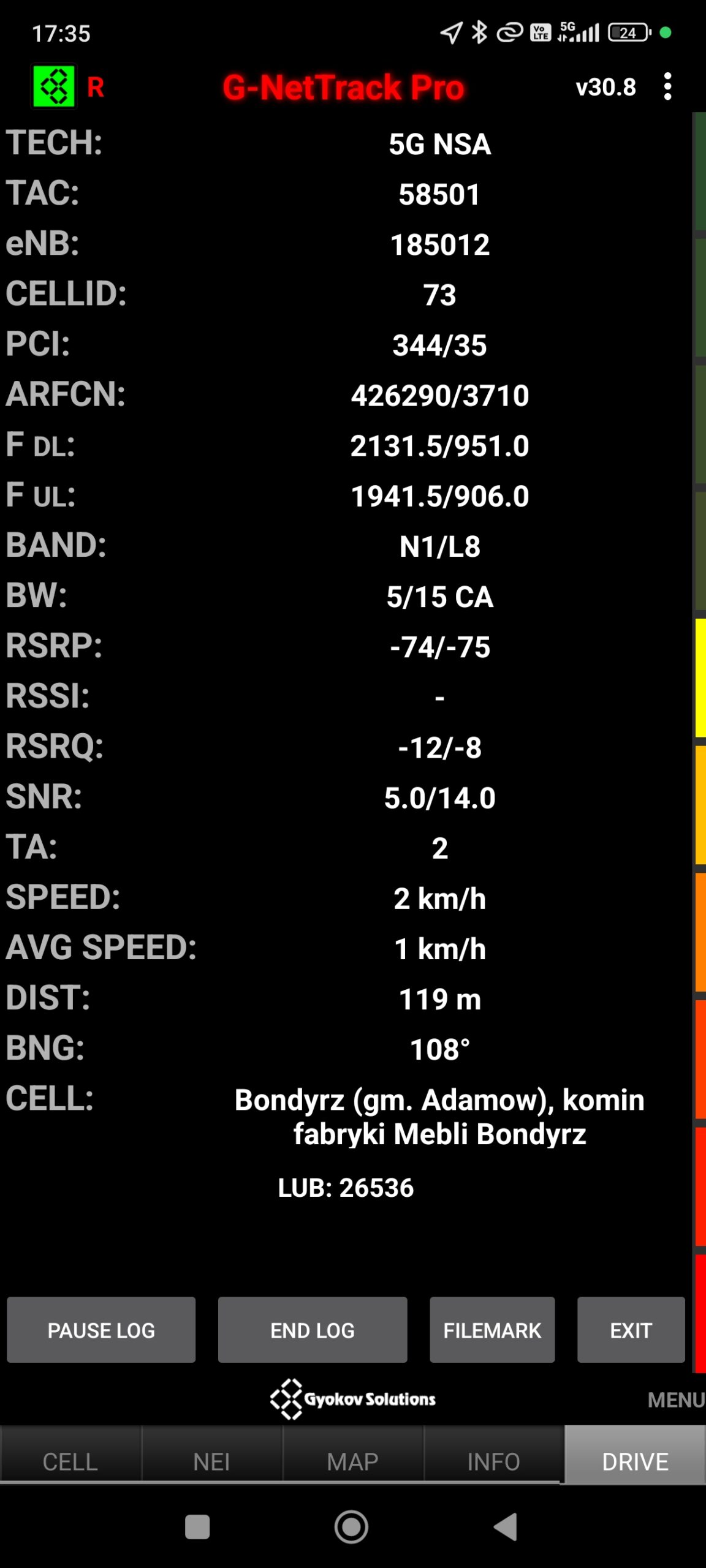End the current log recording

click(x=313, y=1330)
